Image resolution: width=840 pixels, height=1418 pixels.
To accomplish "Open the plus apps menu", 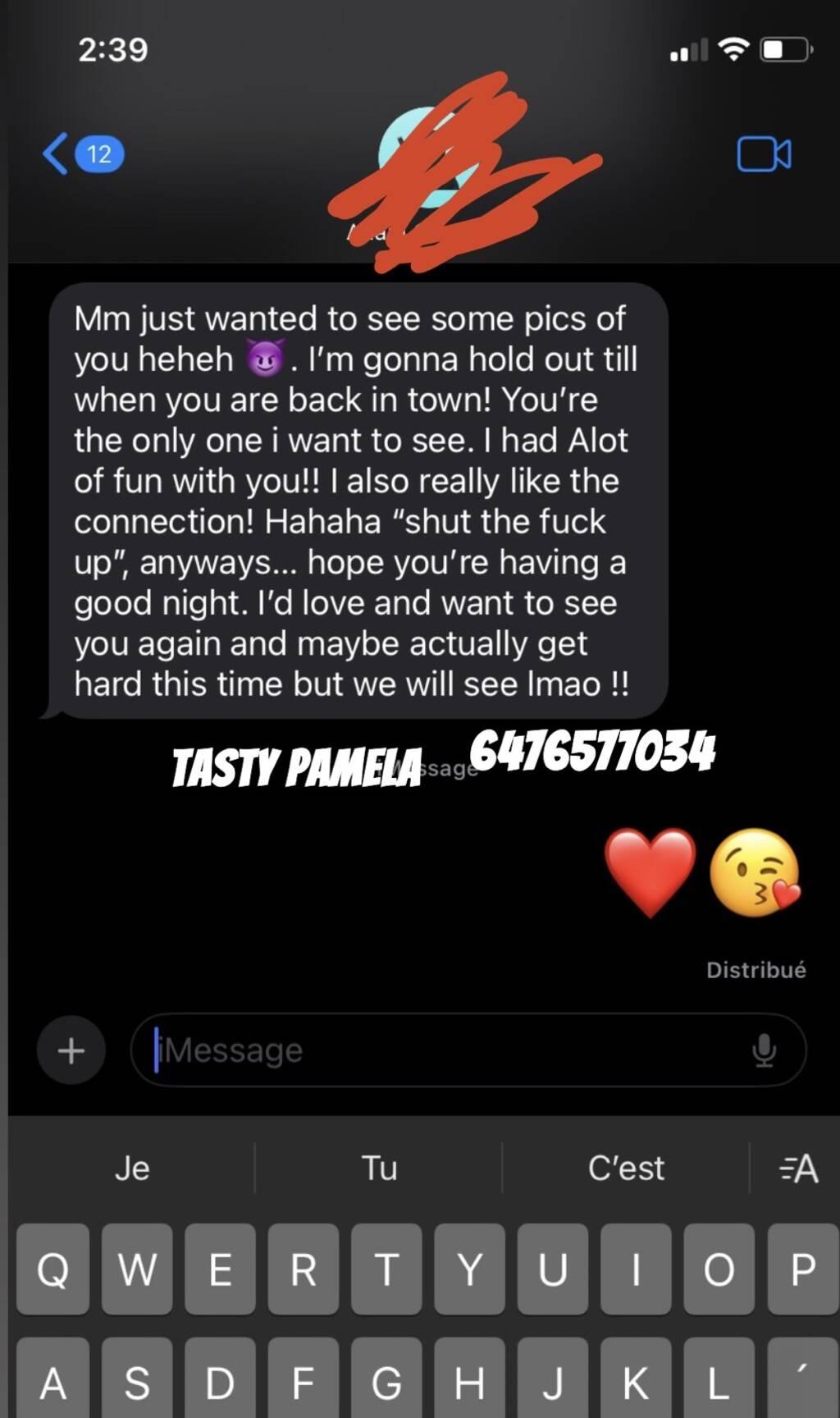I will (71, 1050).
